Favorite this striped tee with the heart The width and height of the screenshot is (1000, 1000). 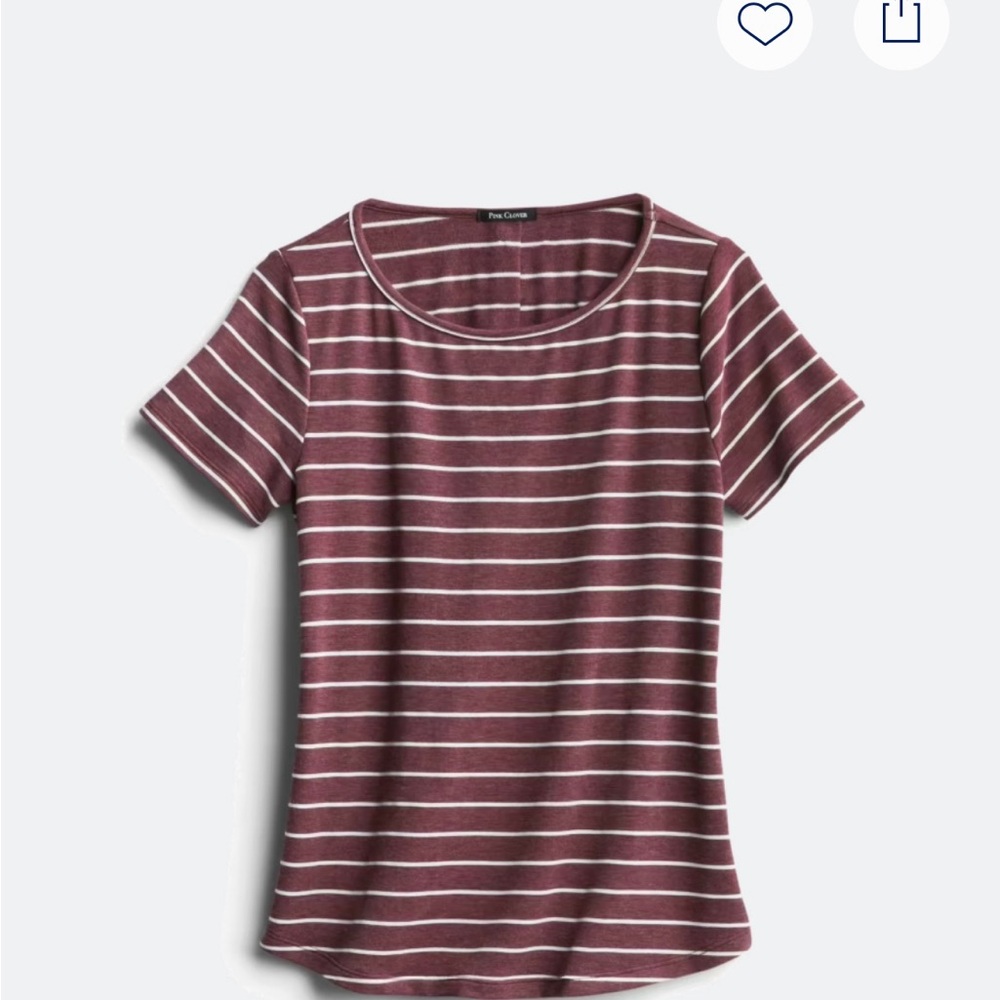click(764, 23)
